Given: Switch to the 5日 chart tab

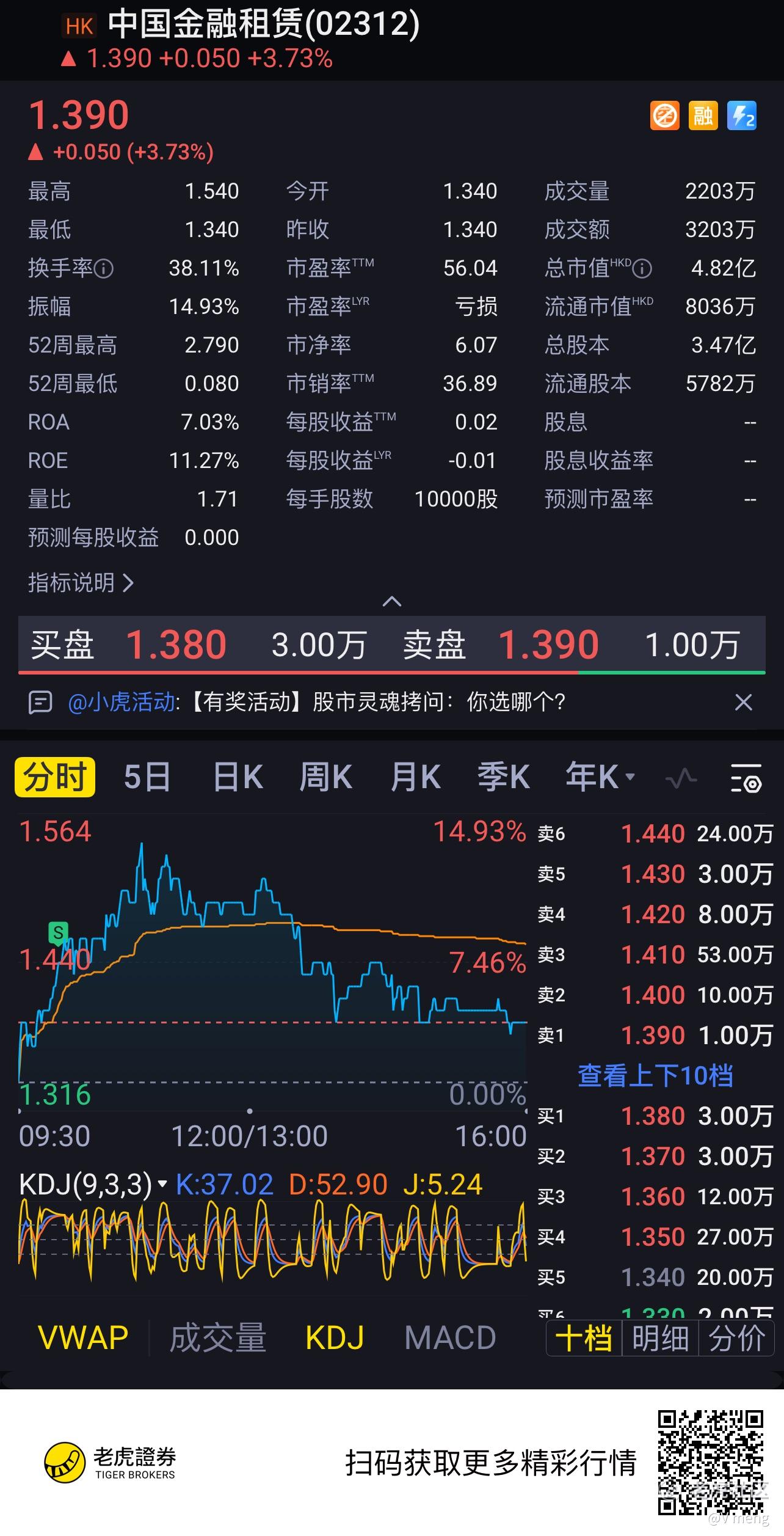Looking at the screenshot, I should tap(147, 777).
